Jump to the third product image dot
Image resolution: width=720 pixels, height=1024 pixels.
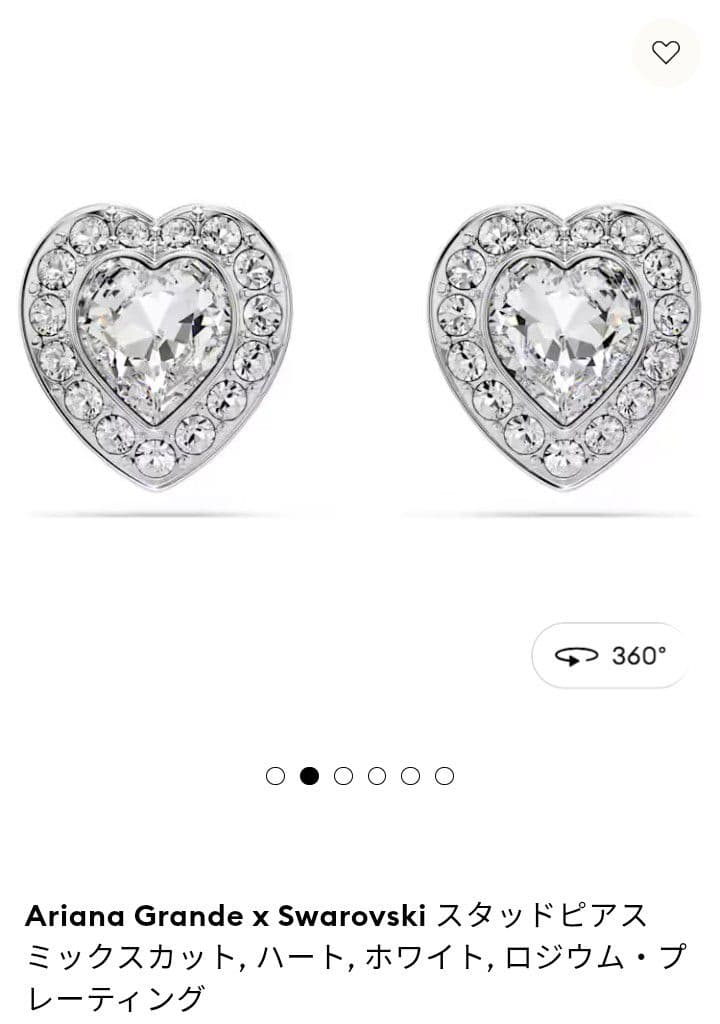click(342, 776)
